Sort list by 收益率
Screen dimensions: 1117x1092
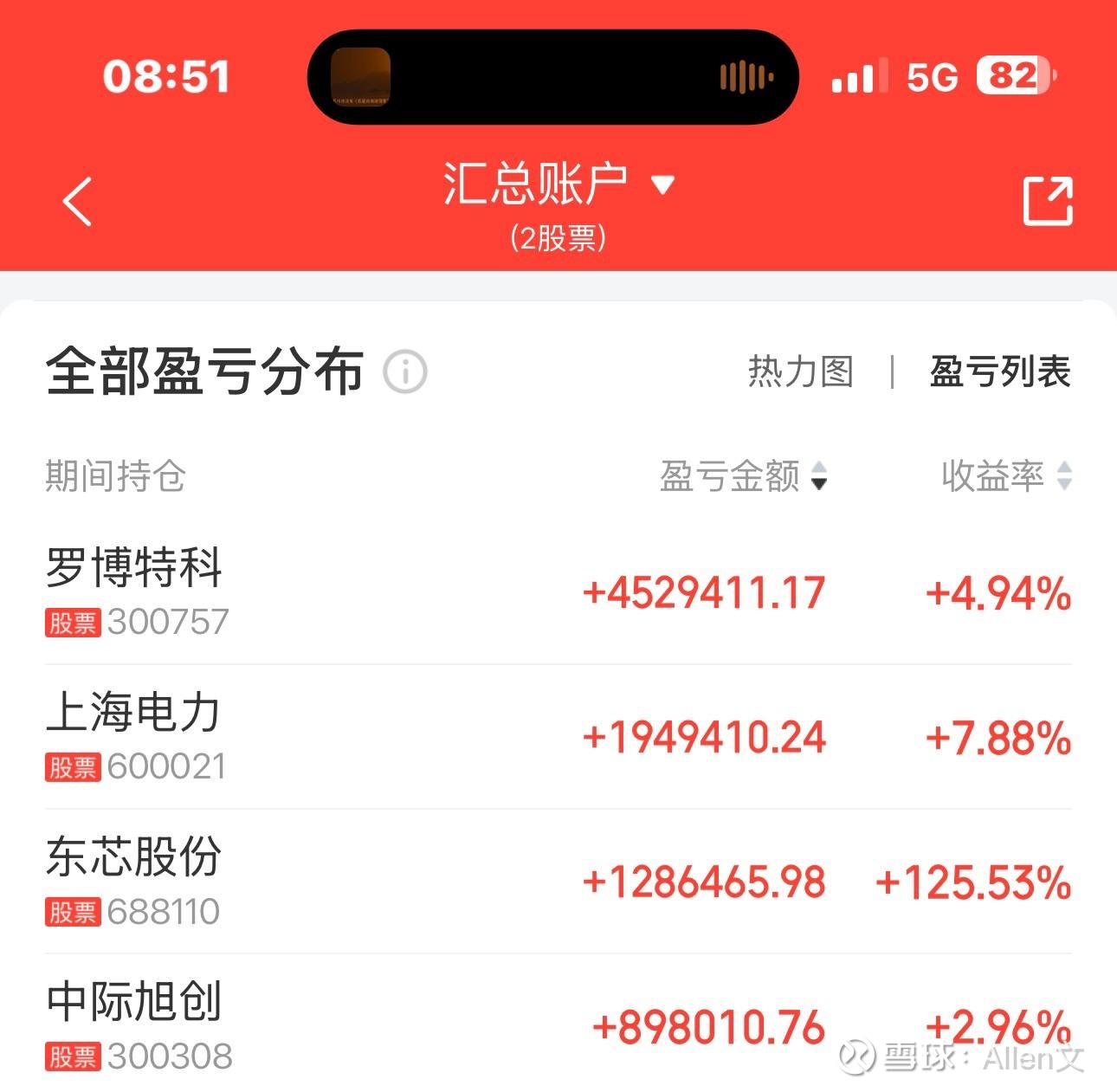tap(1006, 476)
